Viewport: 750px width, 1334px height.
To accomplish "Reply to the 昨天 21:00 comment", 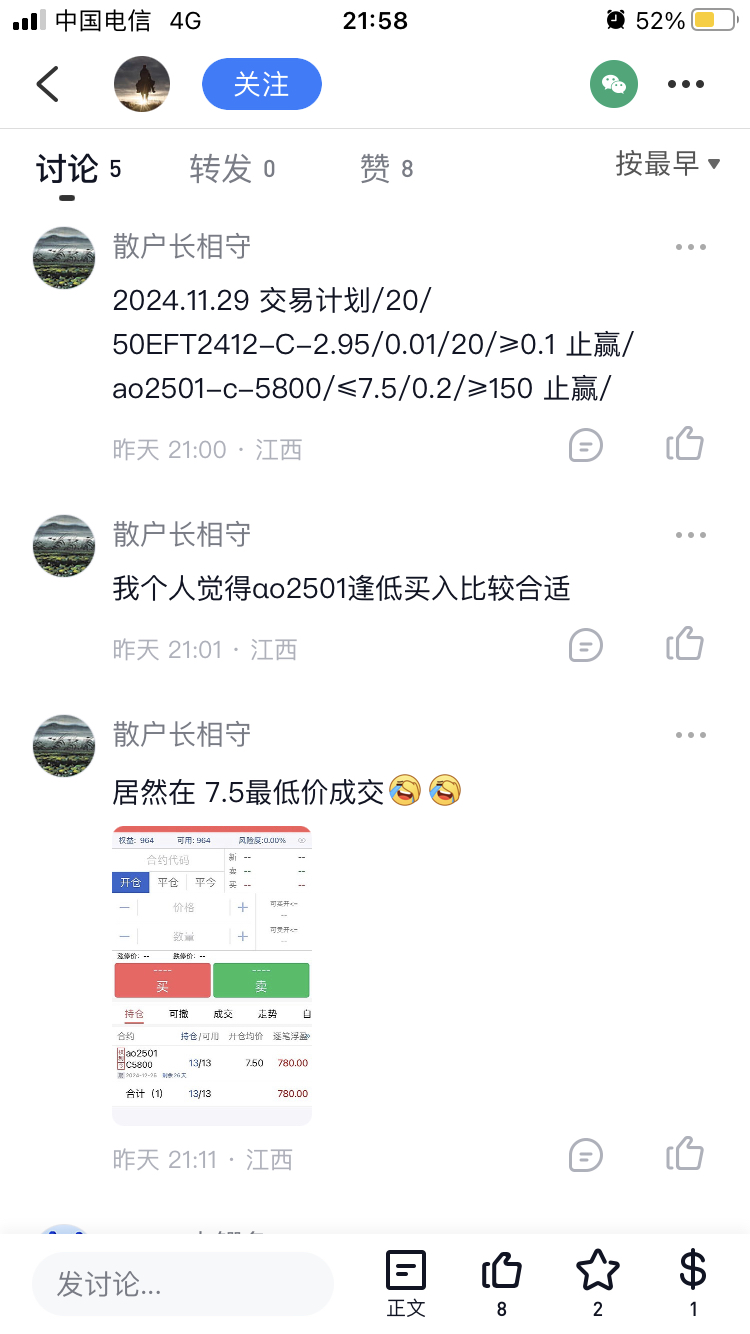I will (x=586, y=444).
